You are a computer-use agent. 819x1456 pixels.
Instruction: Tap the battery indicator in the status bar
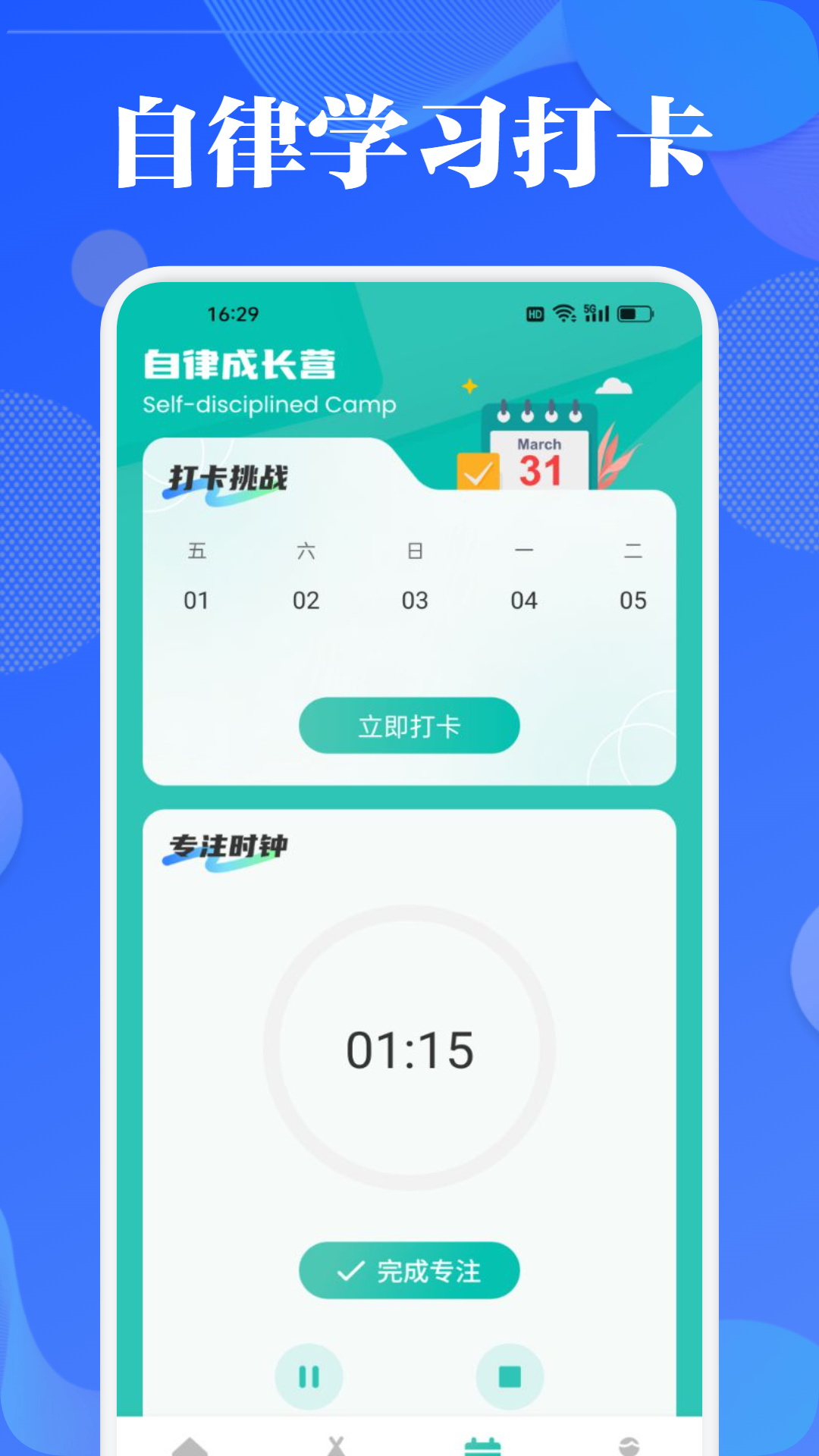(x=634, y=312)
